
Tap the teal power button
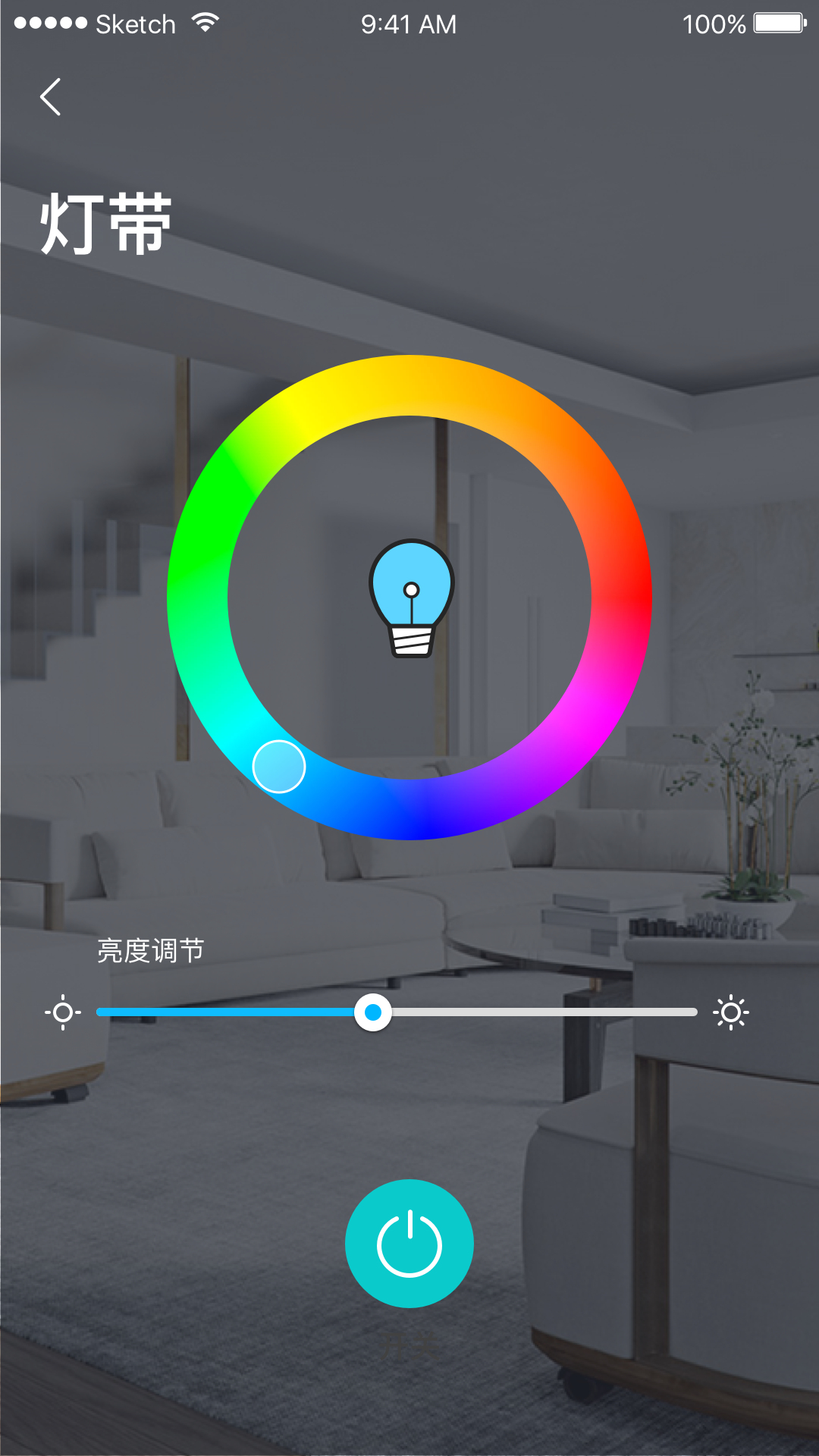click(409, 1244)
